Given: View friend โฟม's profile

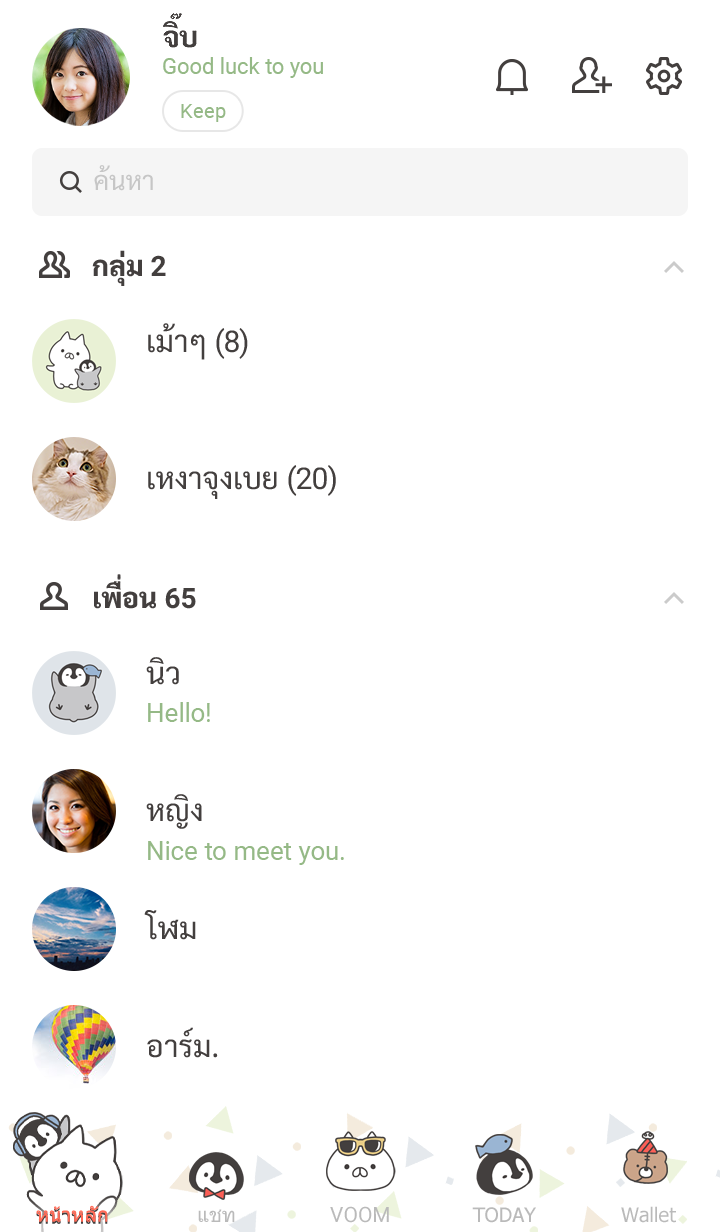Looking at the screenshot, I should click(172, 929).
